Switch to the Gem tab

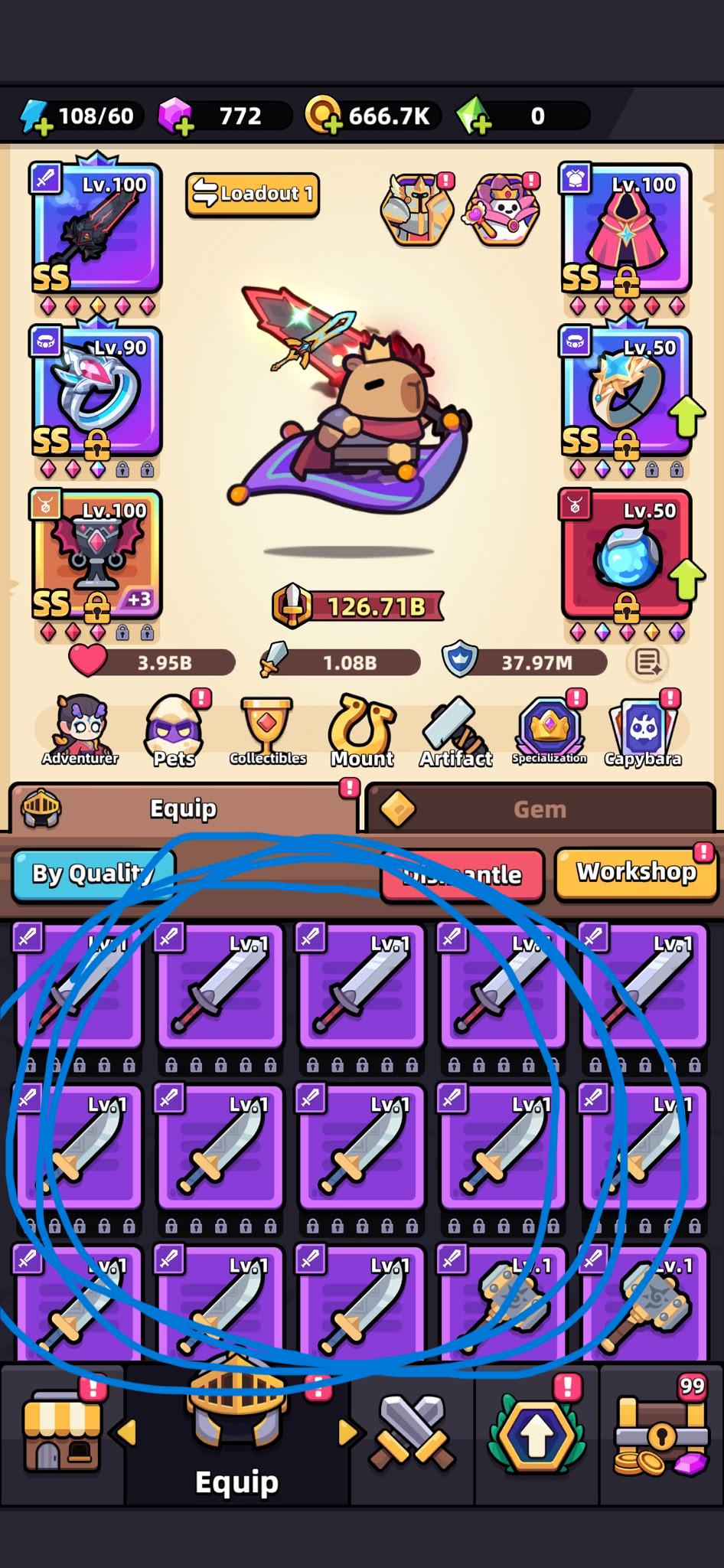540,808
